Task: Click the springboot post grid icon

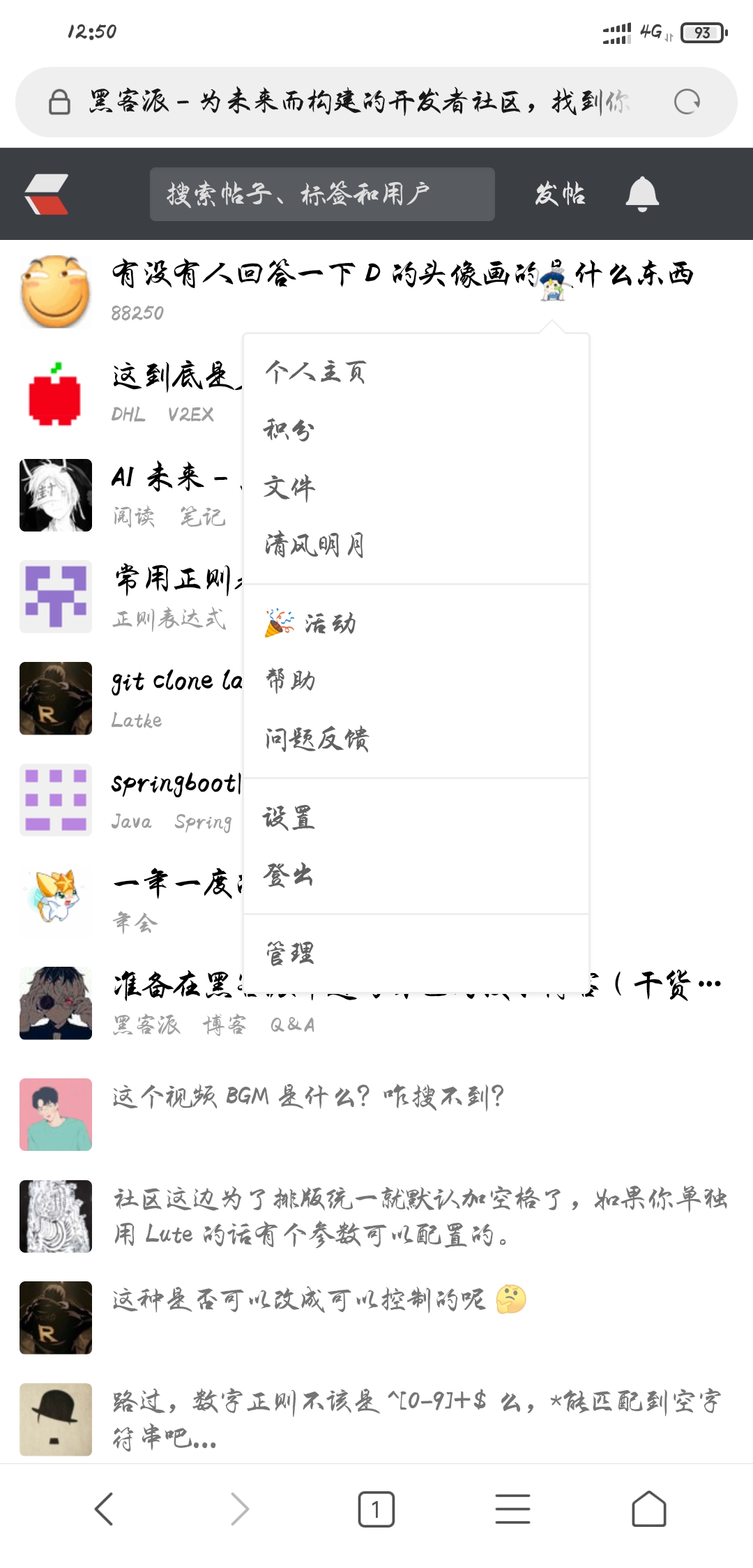Action: [56, 799]
